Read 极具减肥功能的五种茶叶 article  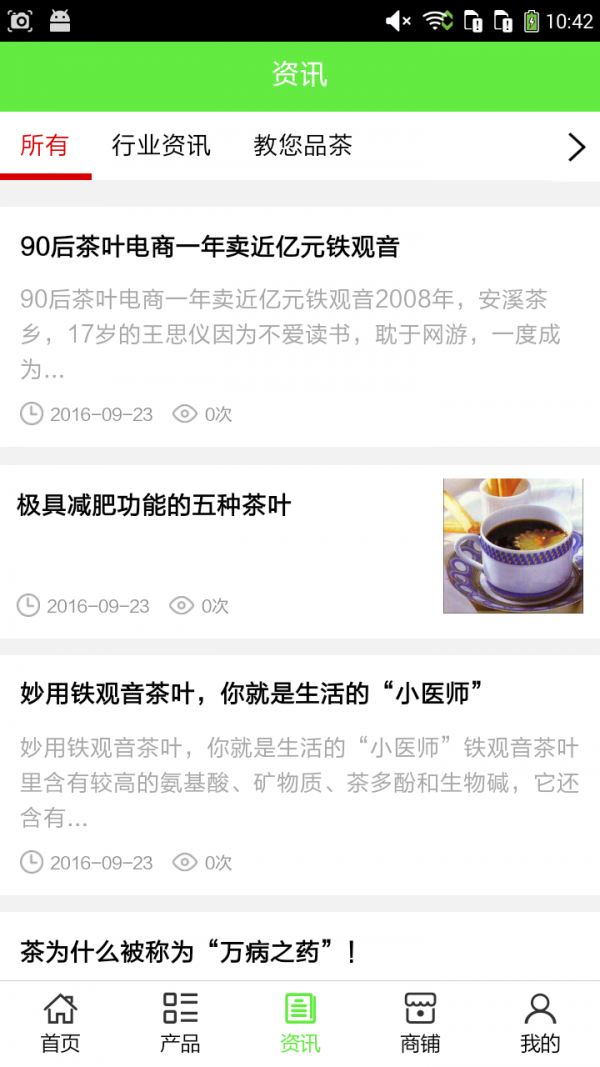point(154,506)
